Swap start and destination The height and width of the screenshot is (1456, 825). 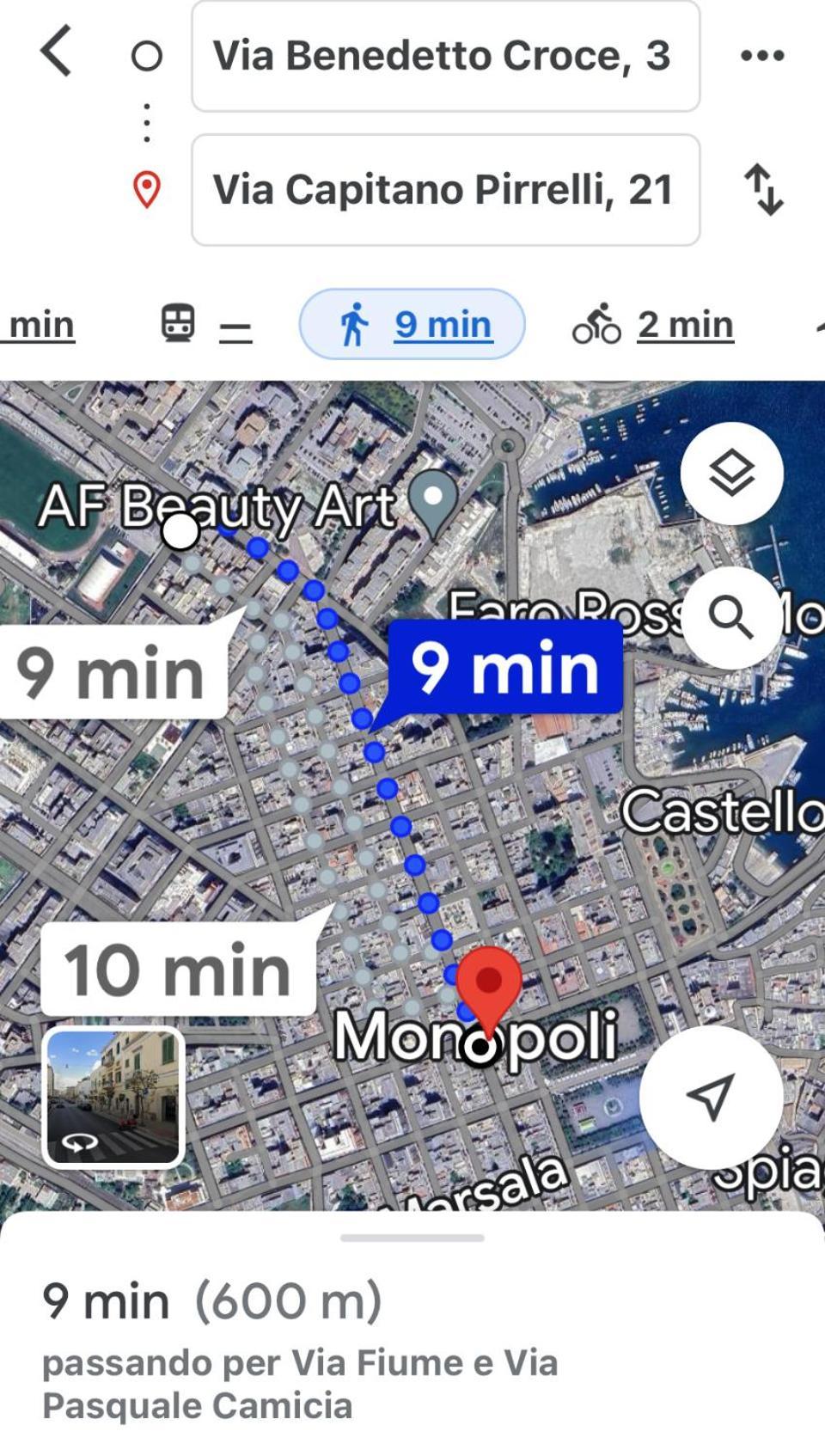pyautogui.click(x=763, y=190)
